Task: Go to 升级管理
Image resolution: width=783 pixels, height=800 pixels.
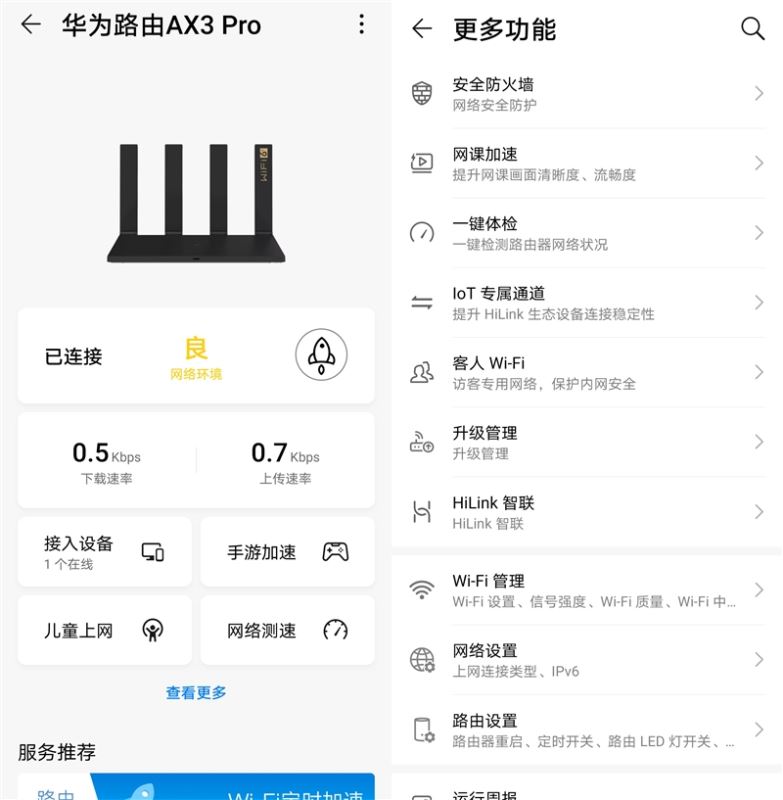Action: coord(587,442)
